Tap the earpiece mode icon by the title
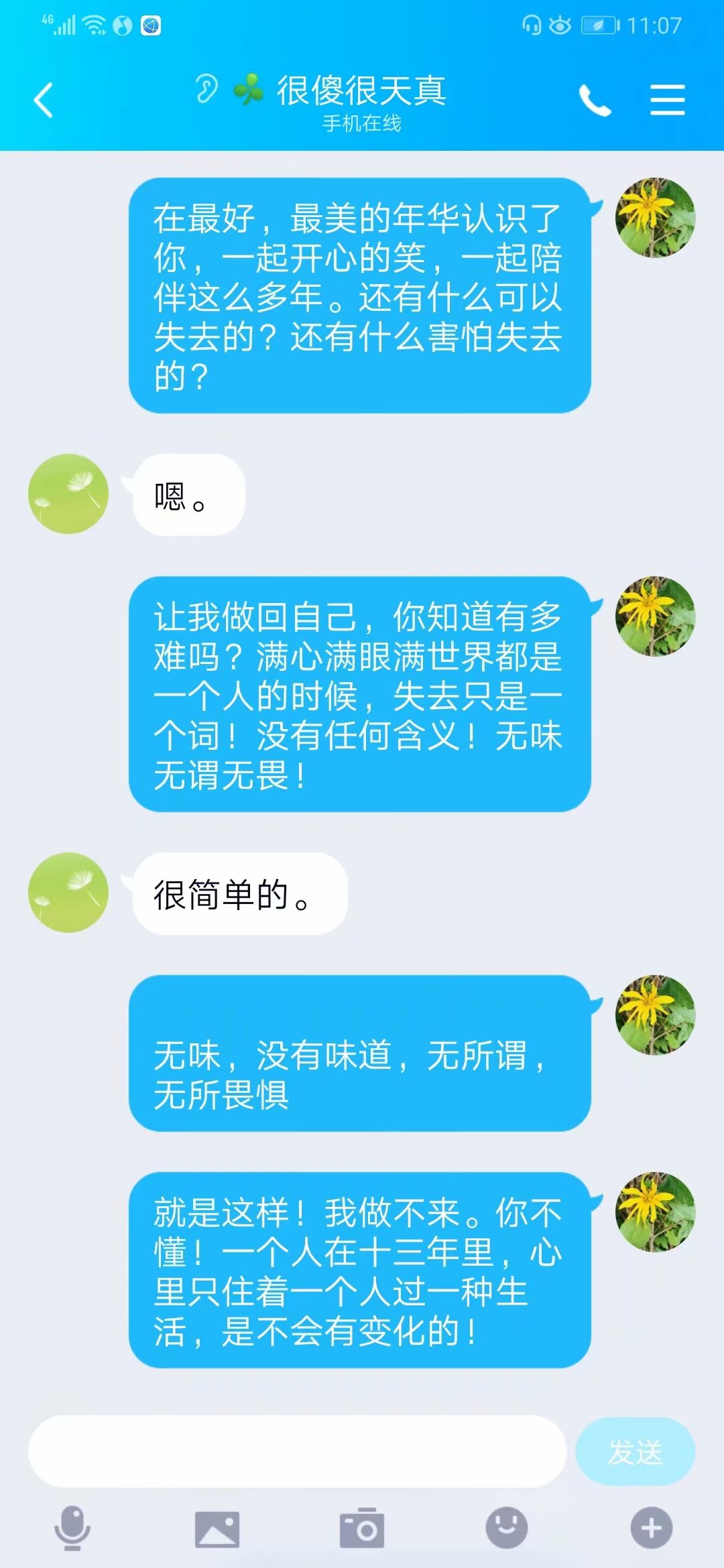 pos(206,88)
